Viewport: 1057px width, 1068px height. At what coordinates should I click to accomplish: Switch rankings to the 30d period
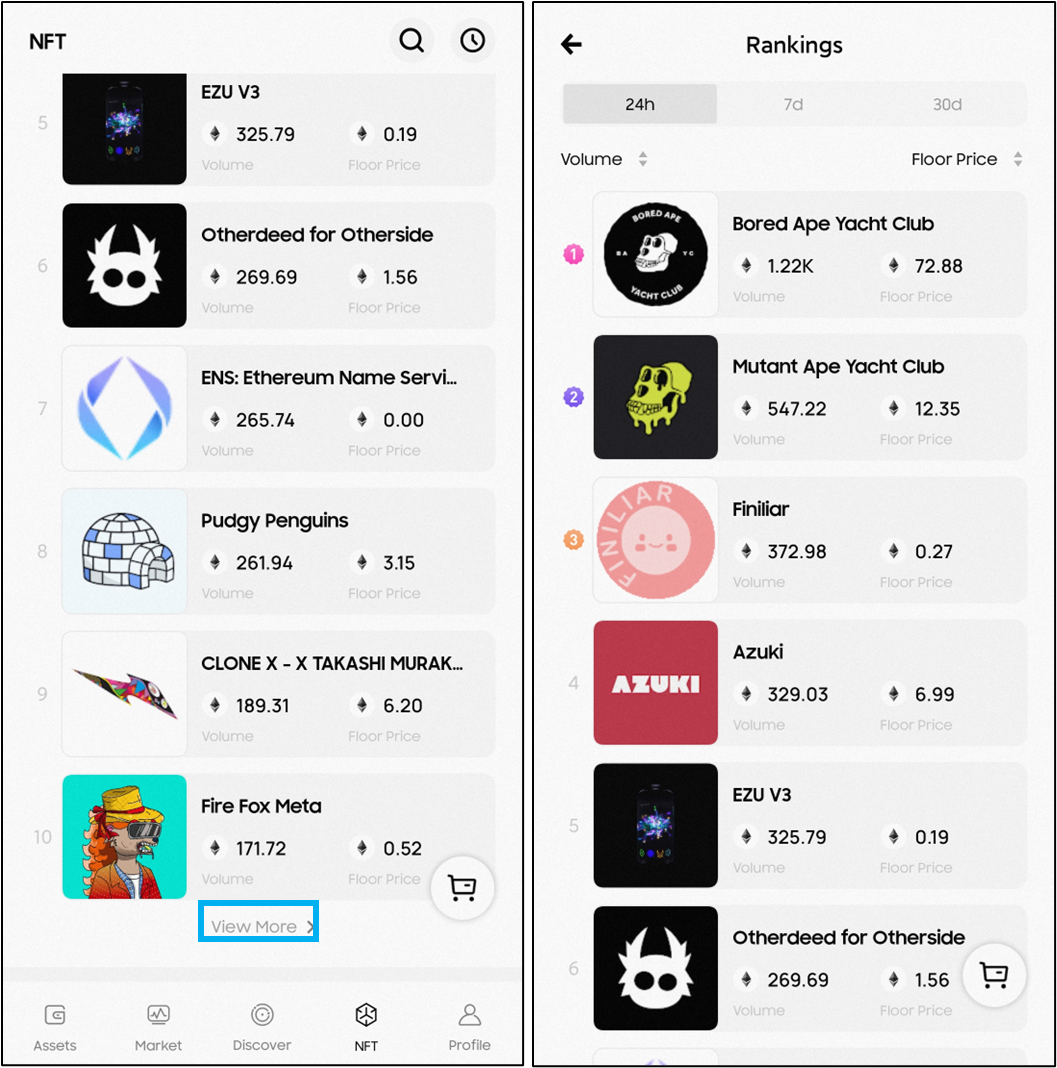point(947,104)
